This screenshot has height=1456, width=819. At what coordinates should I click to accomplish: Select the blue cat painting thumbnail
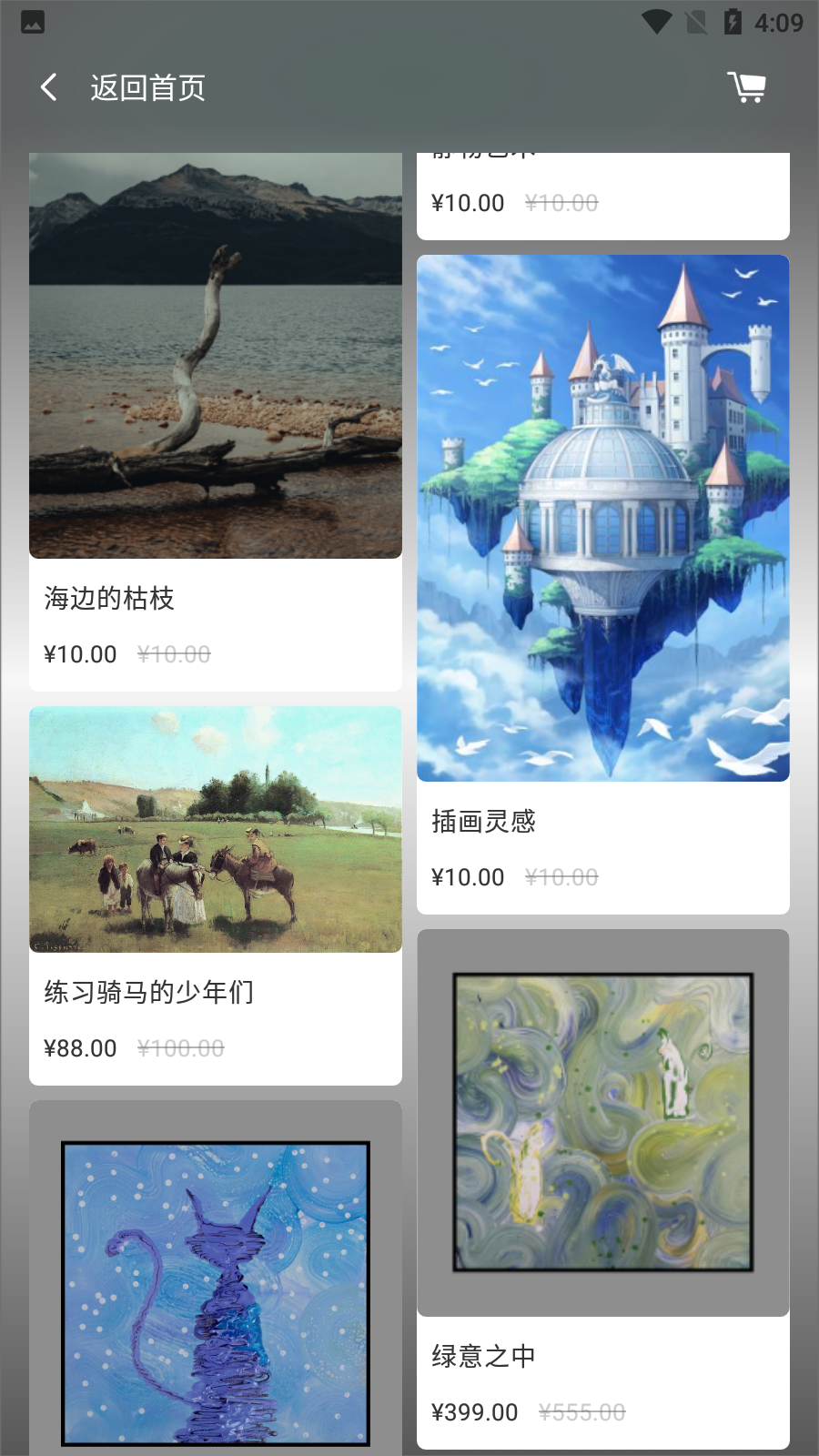coord(215,1292)
